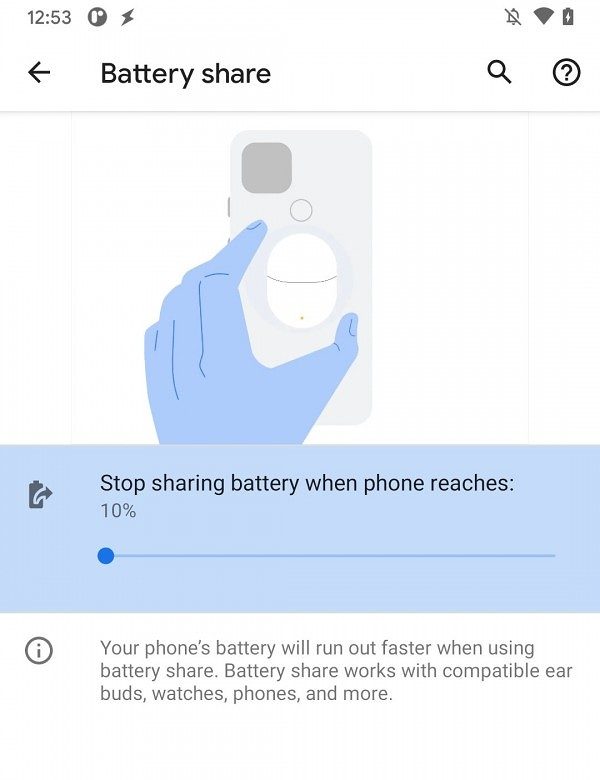This screenshot has width=600, height=780.
Task: Open search in settings
Action: coord(499,73)
